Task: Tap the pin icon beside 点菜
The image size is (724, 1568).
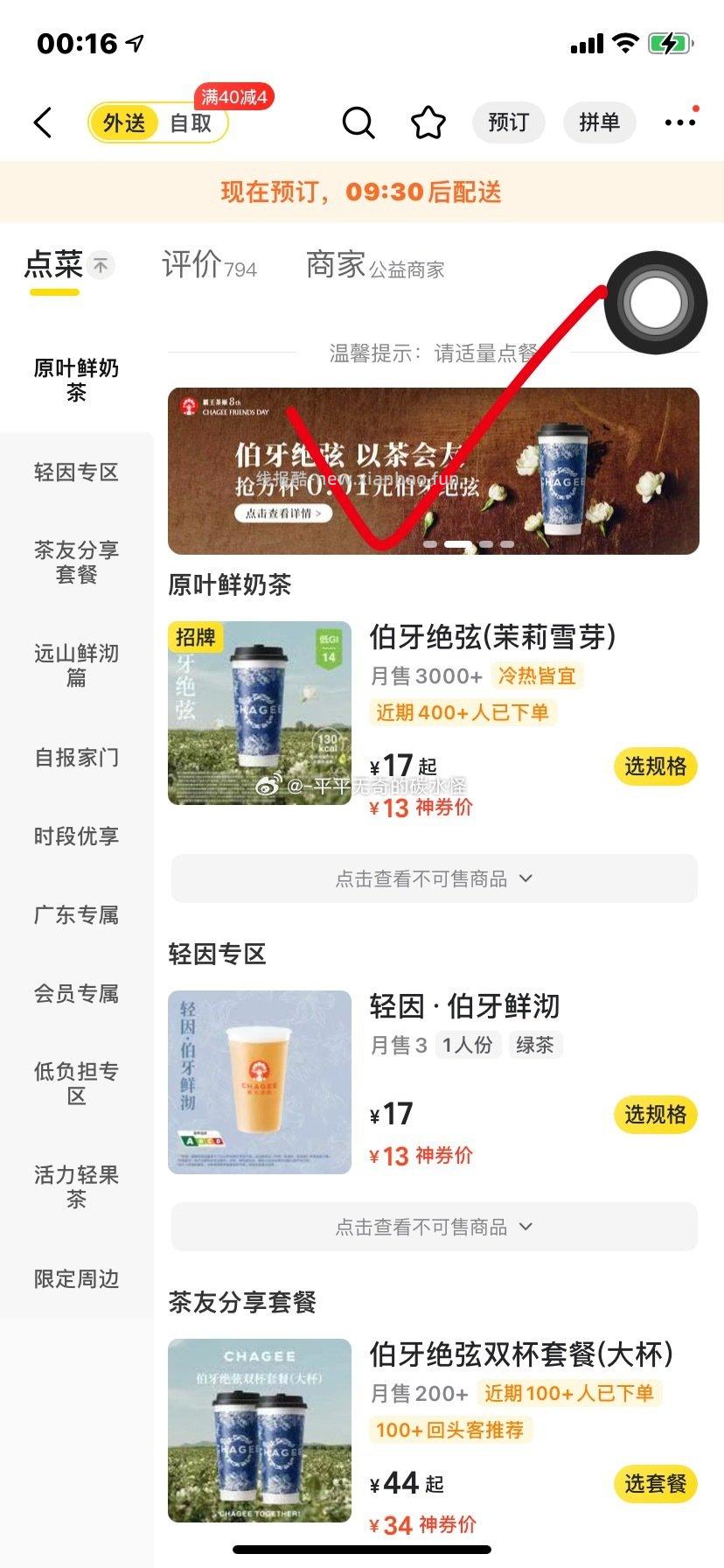Action: (x=101, y=264)
